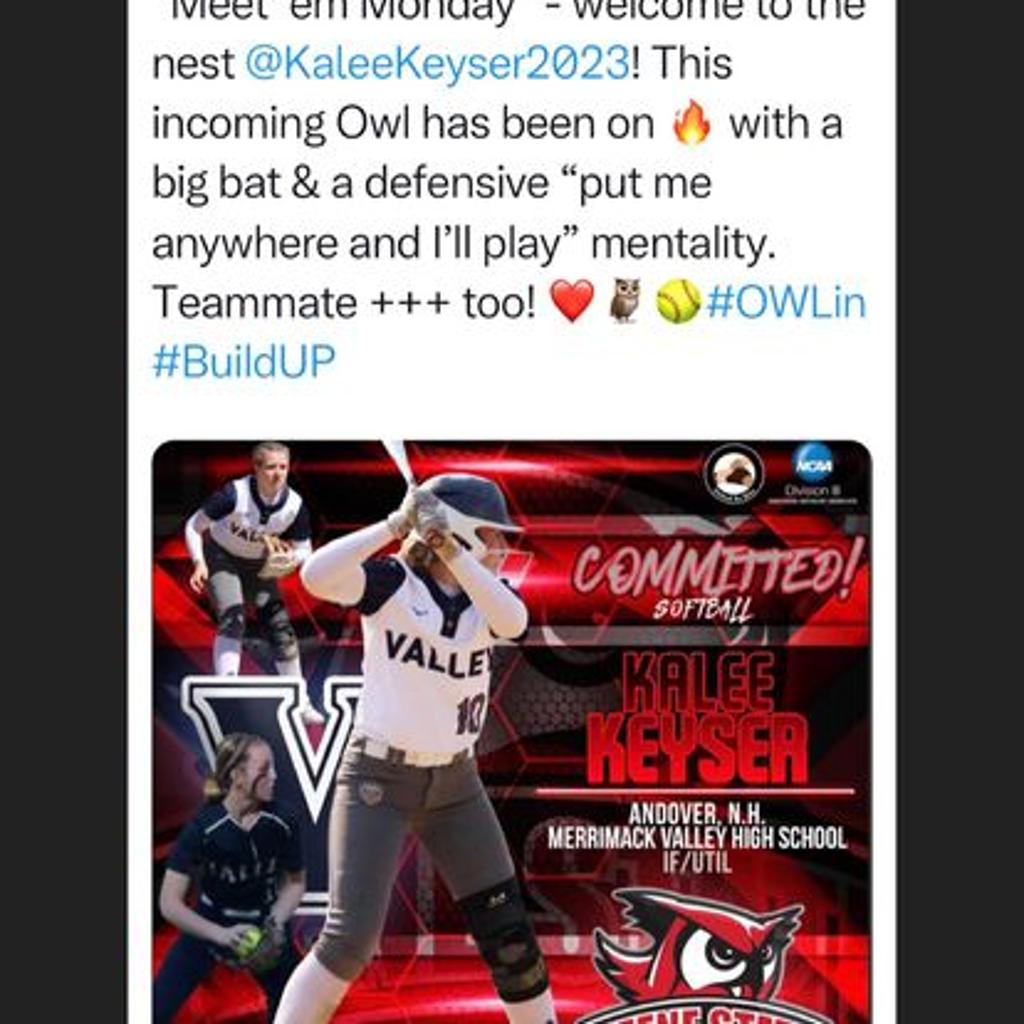
Task: Open the @KaleeKeyser2023 profile mention
Action: 437,65
